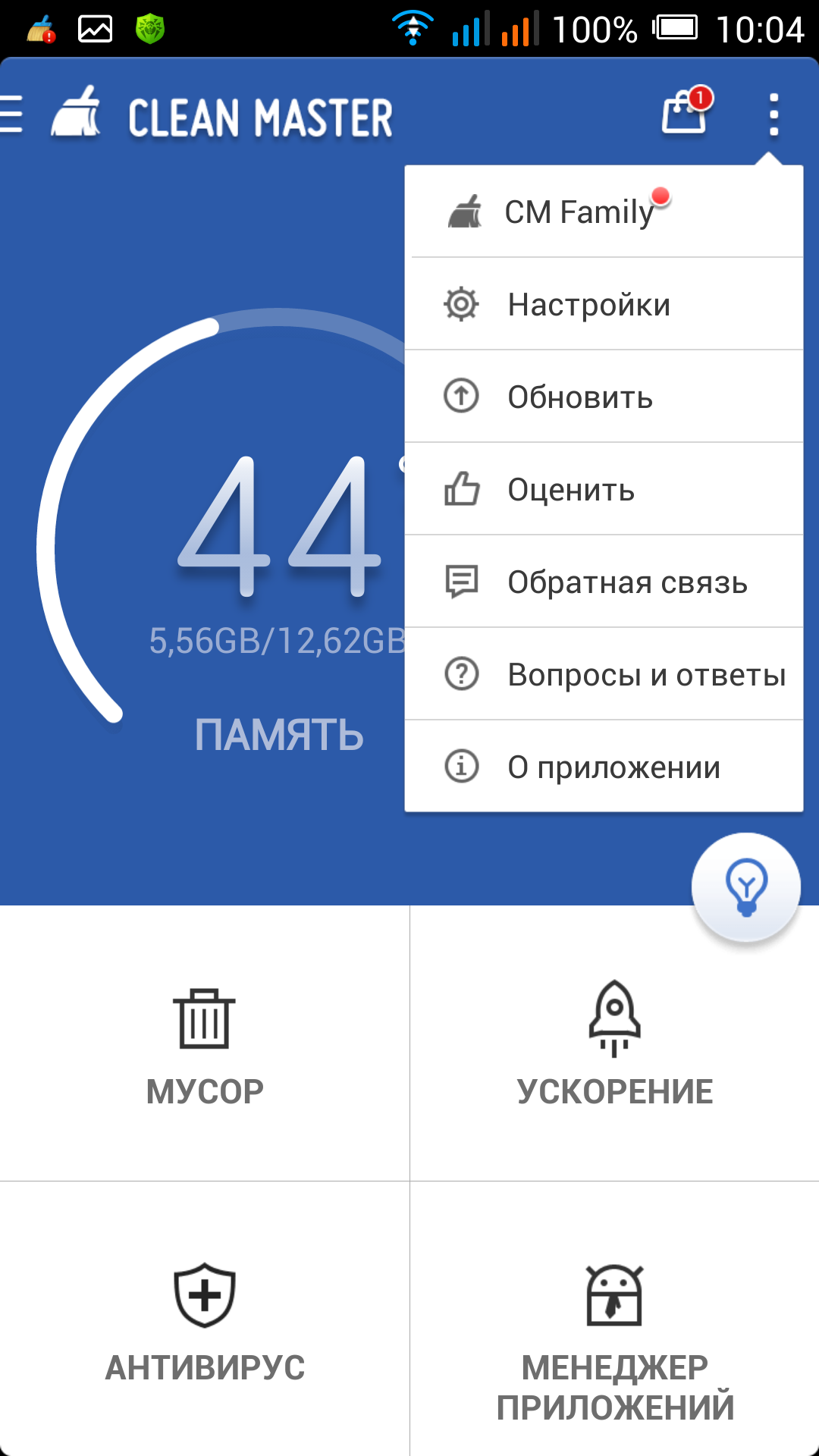Viewport: 819px width, 1456px height.
Task: Tap the three-dot overflow menu
Action: point(773,115)
